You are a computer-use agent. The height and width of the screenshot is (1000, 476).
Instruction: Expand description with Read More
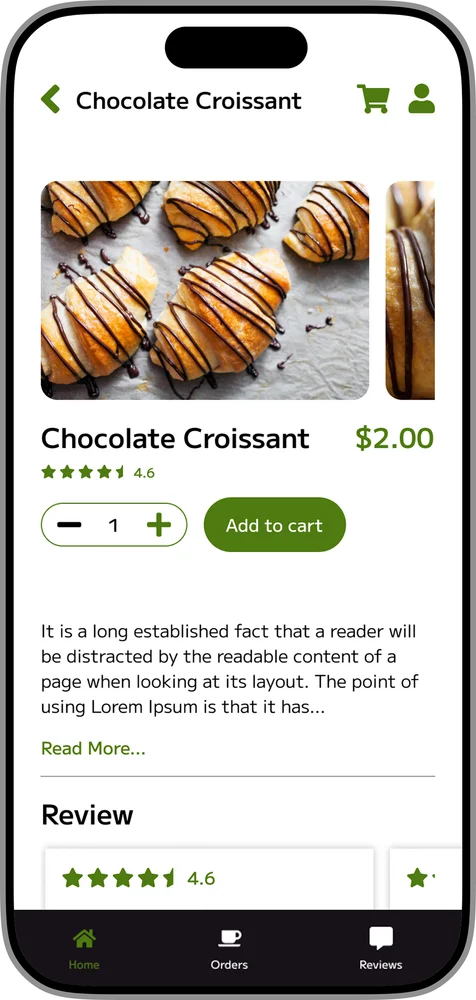point(93,748)
